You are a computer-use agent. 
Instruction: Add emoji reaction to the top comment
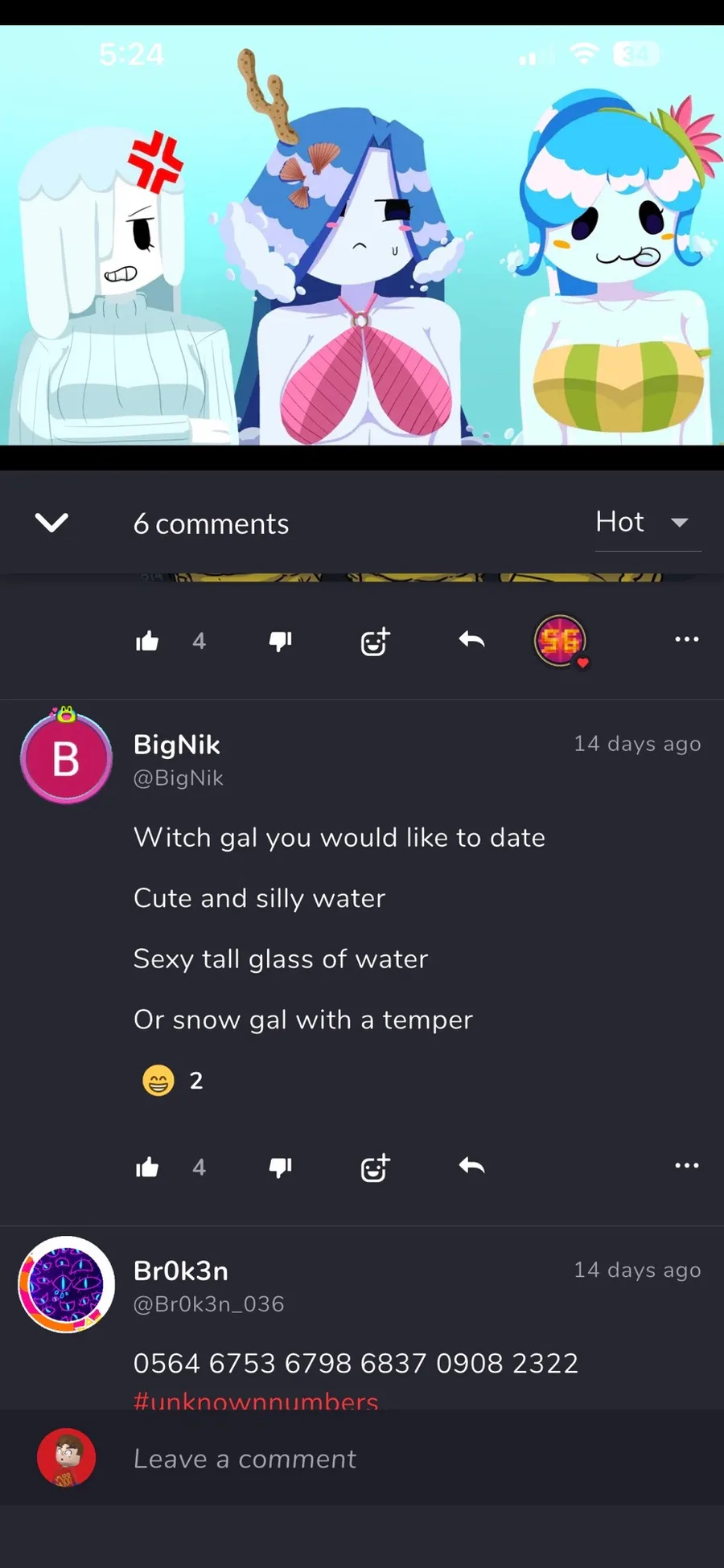click(x=375, y=641)
